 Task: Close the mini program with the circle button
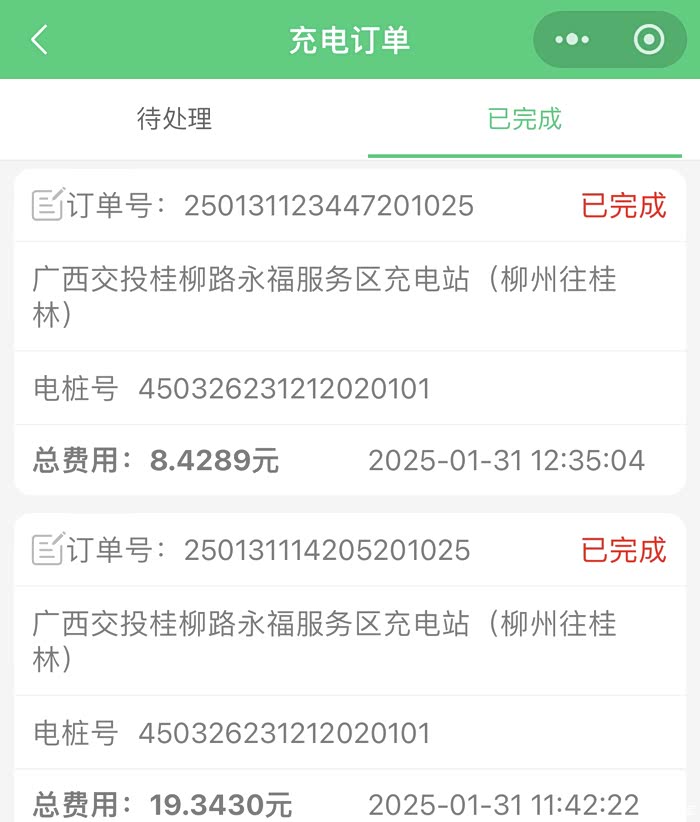click(649, 40)
